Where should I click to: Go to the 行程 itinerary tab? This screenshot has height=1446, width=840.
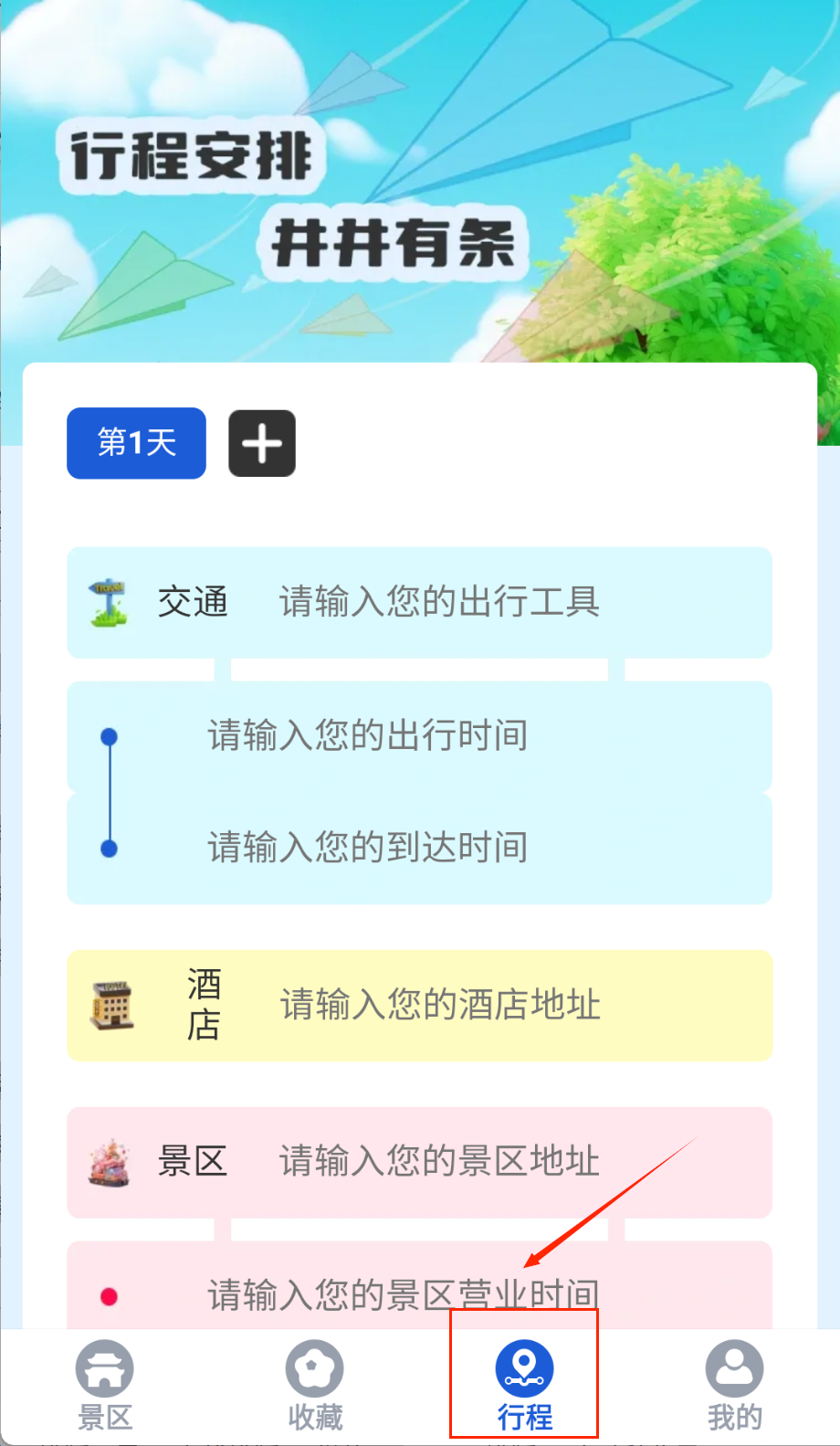(x=524, y=1385)
